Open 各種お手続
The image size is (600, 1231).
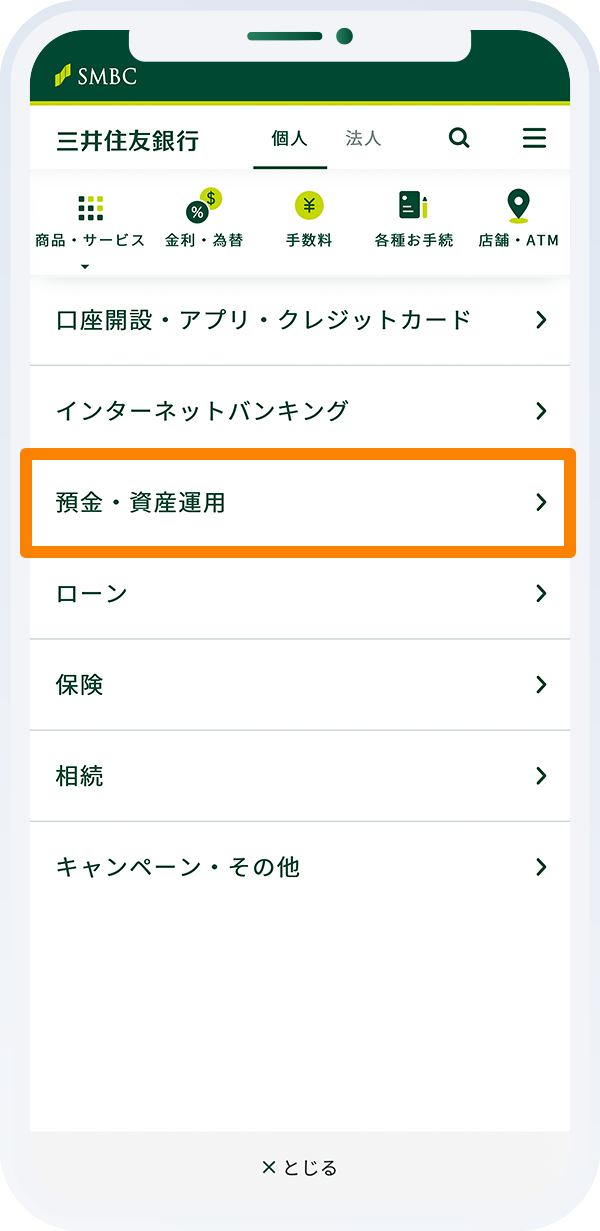414,220
